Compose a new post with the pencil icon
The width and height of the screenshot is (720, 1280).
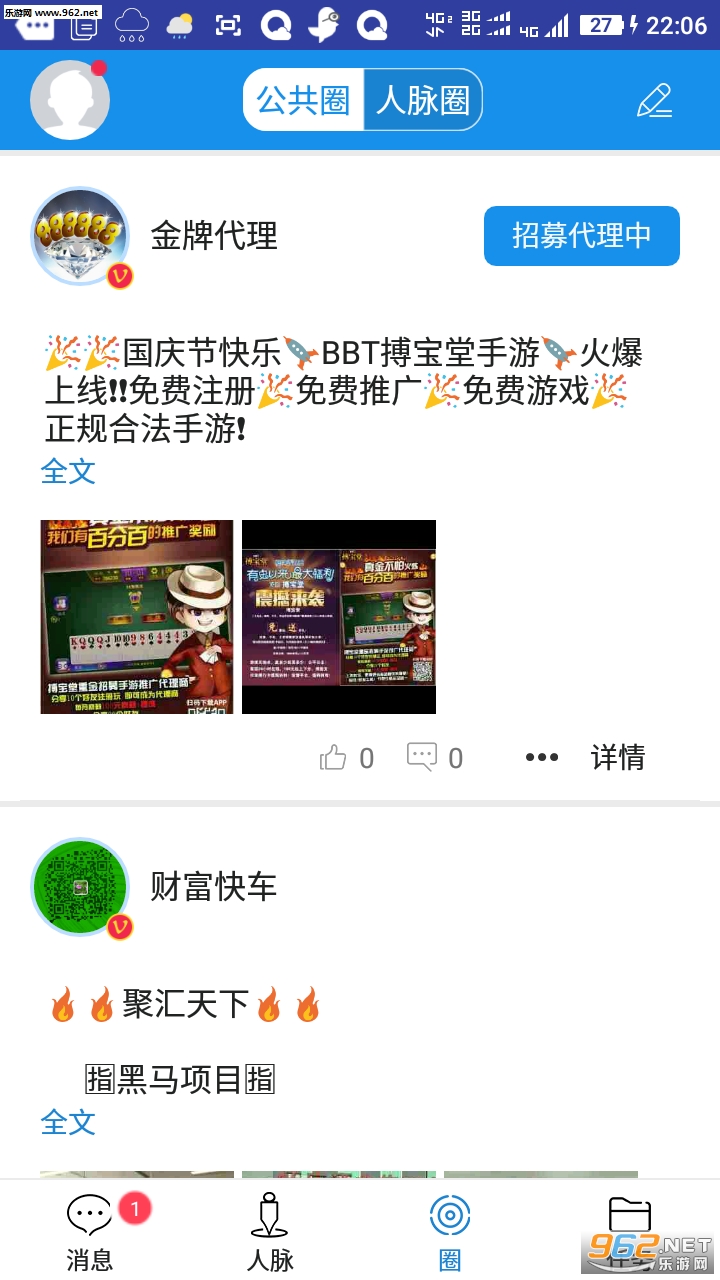(654, 100)
